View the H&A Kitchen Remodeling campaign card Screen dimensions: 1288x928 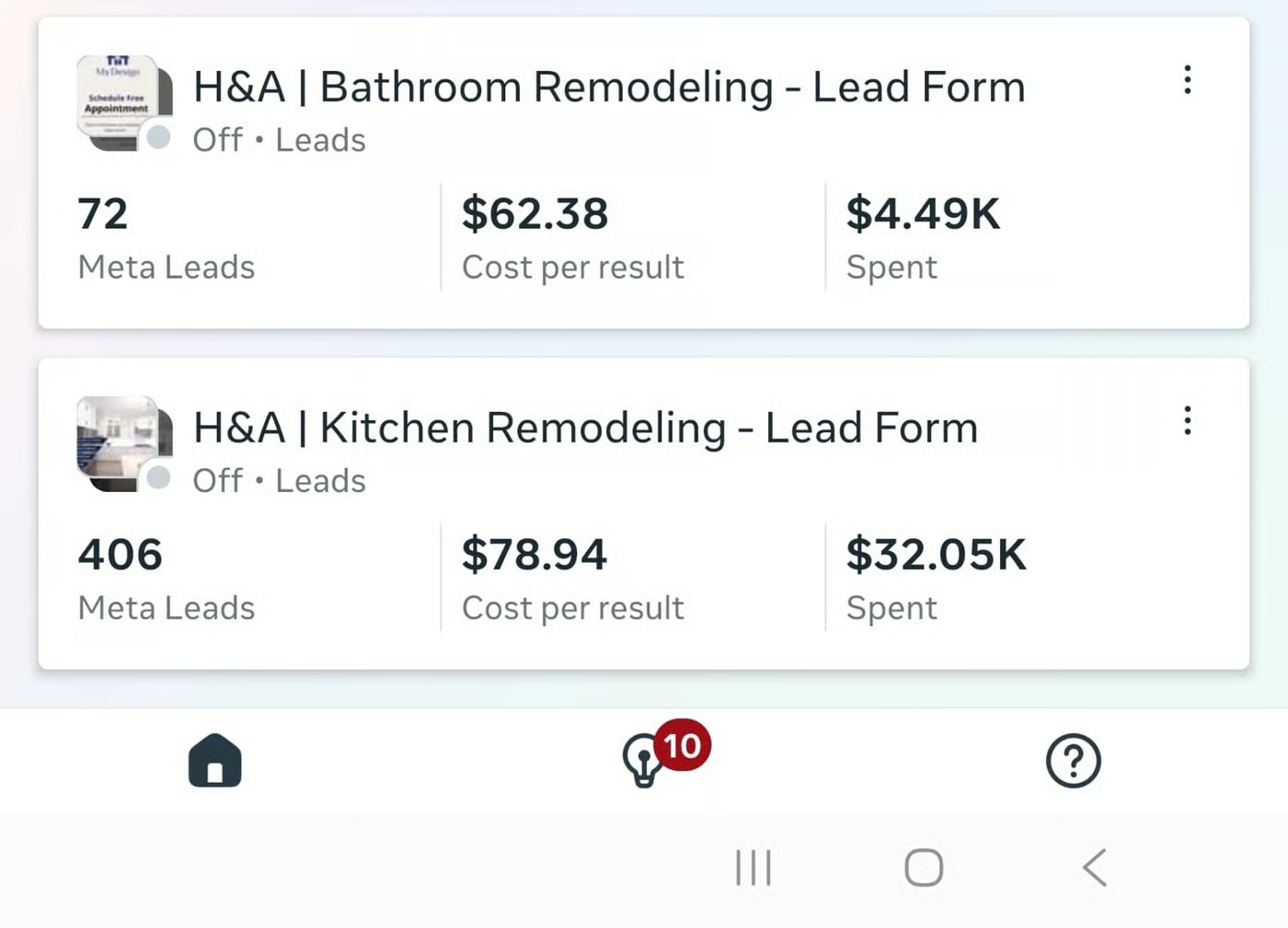[585, 429]
